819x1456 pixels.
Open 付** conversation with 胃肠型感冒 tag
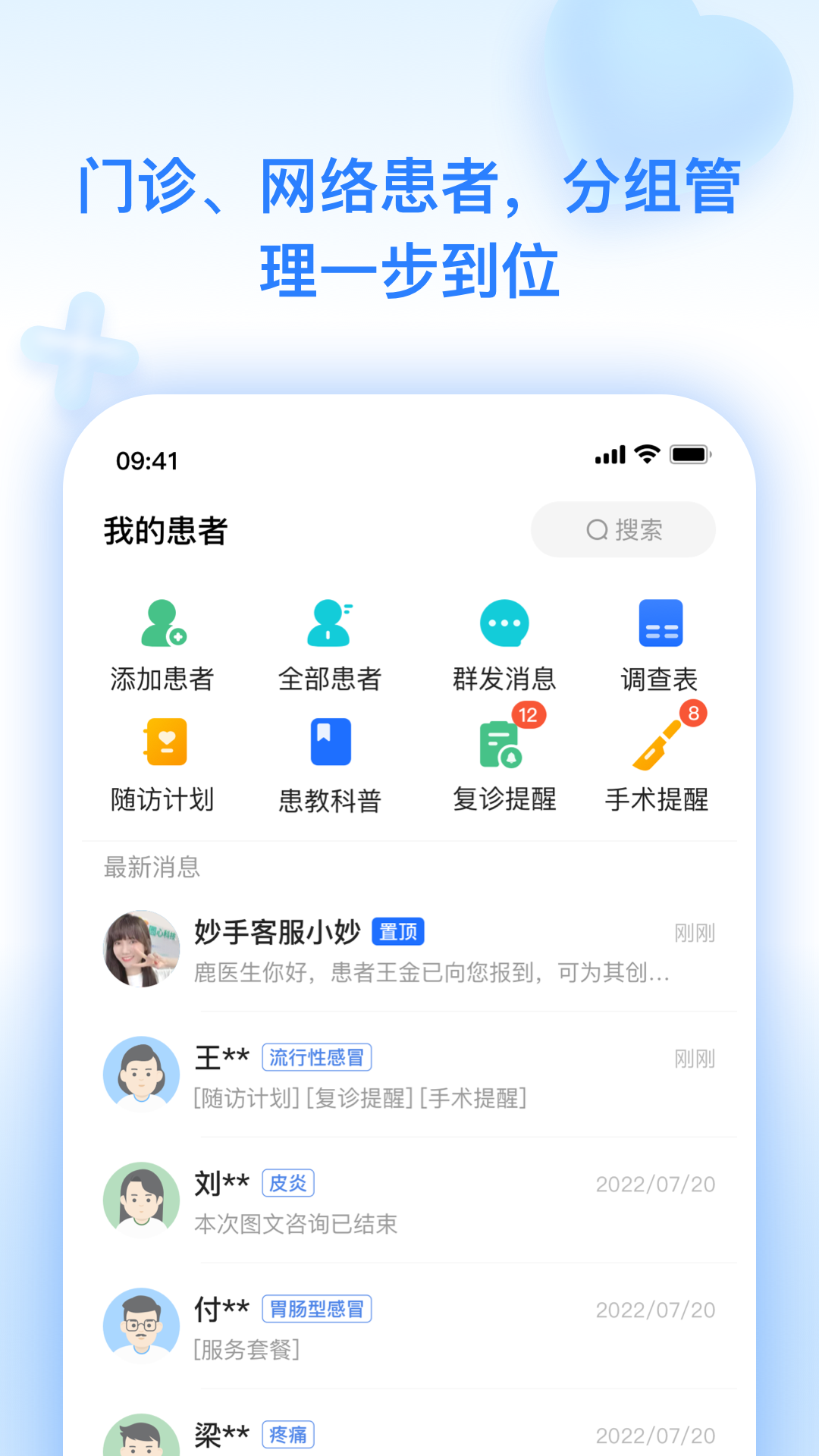tap(221, 1308)
